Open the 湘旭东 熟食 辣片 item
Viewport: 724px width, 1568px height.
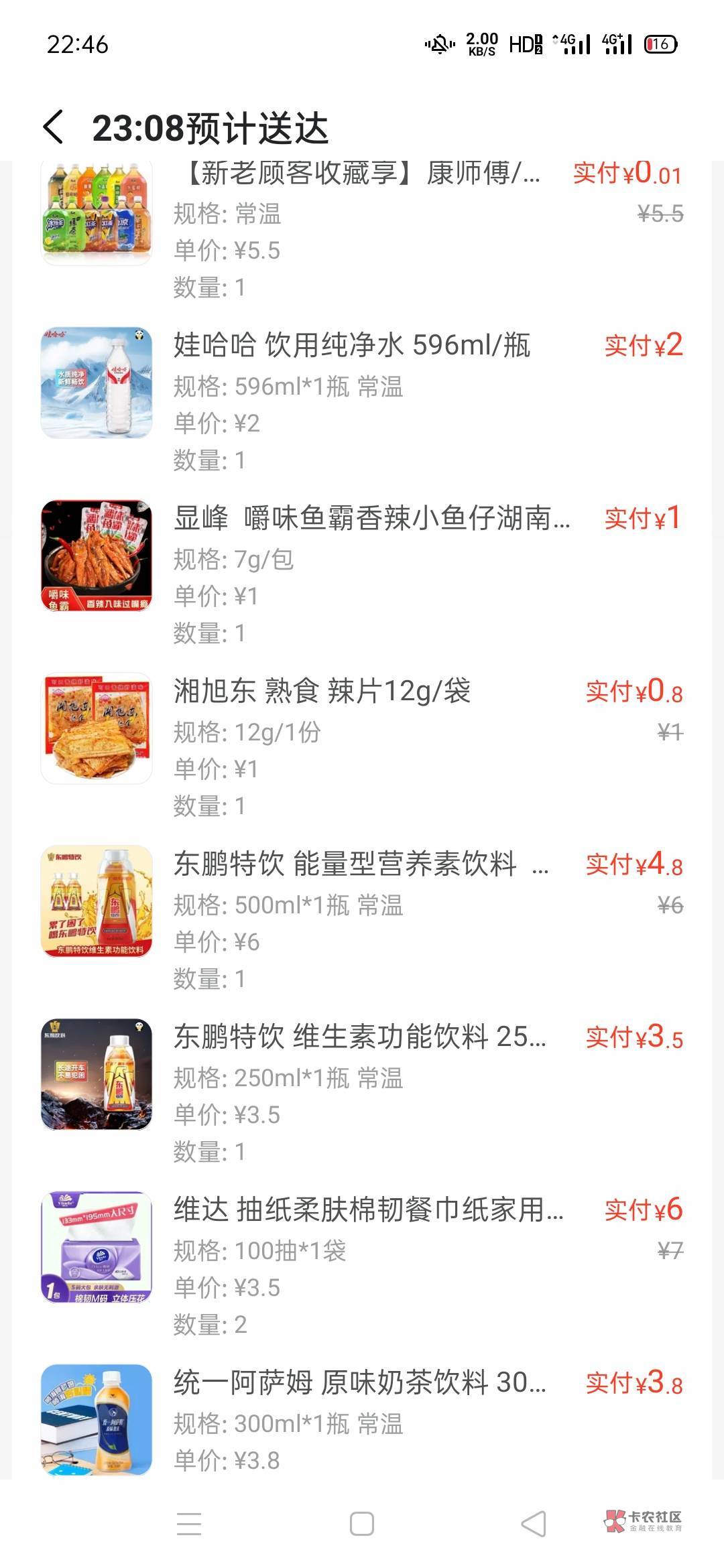coord(322,692)
